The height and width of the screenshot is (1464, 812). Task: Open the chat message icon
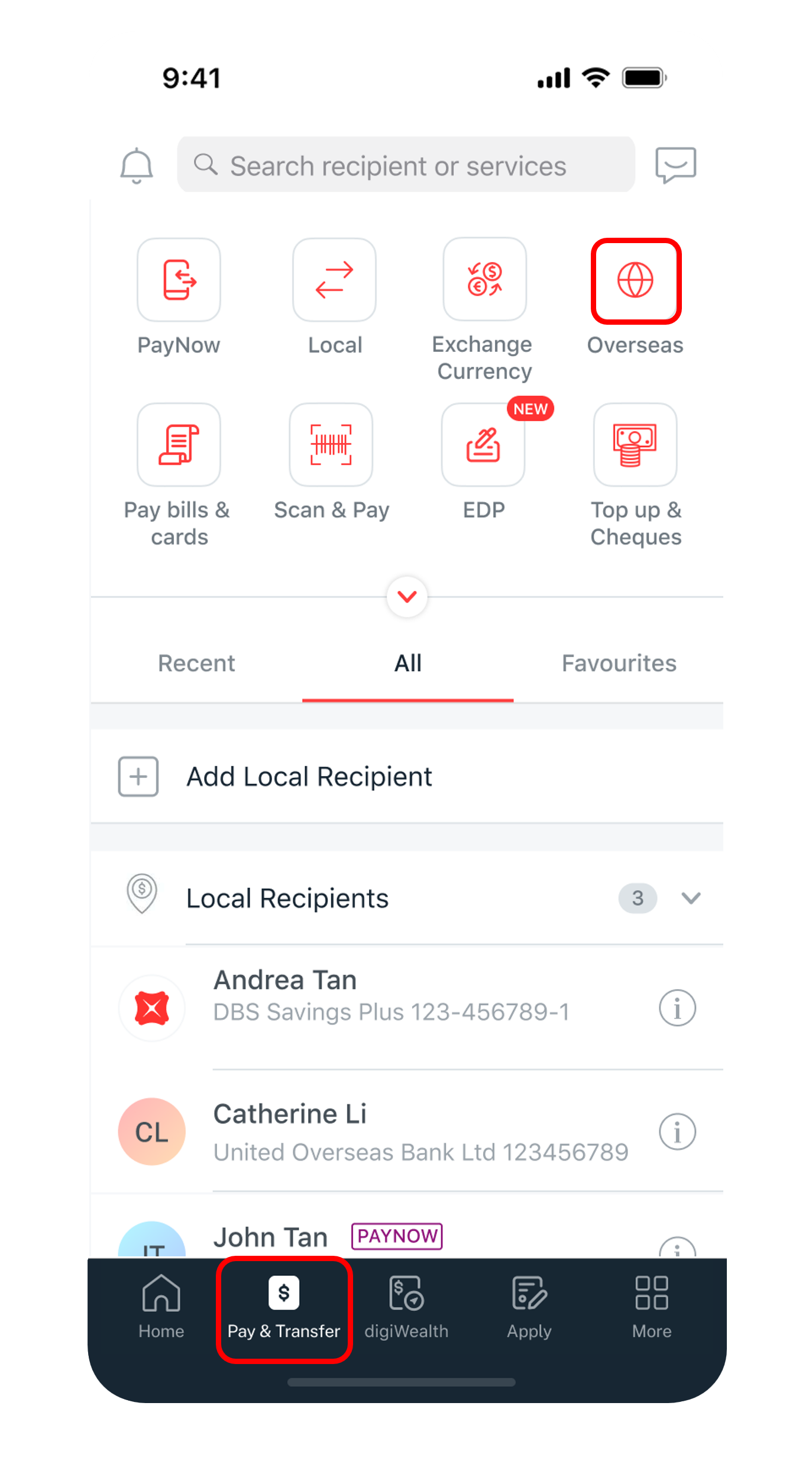point(675,165)
